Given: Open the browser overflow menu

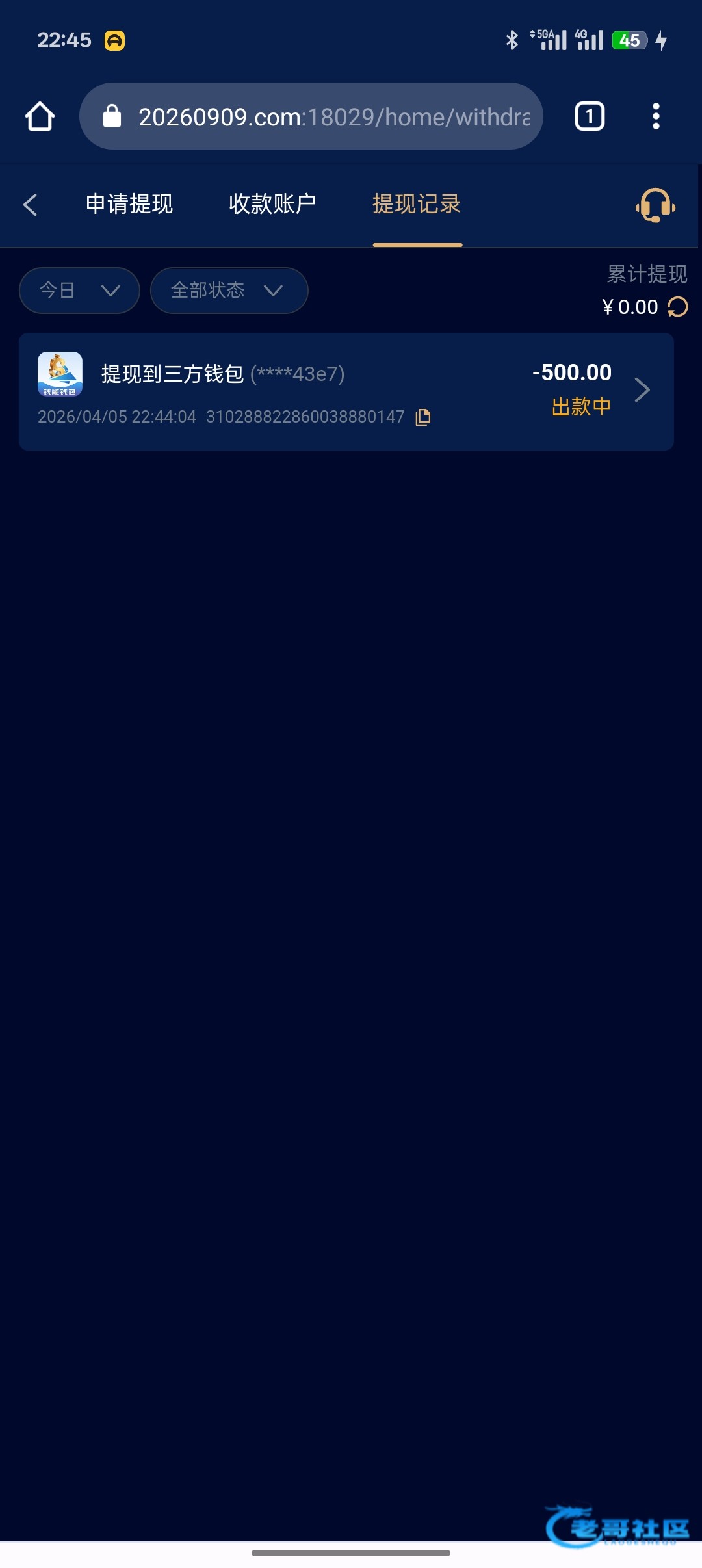Looking at the screenshot, I should point(656,116).
